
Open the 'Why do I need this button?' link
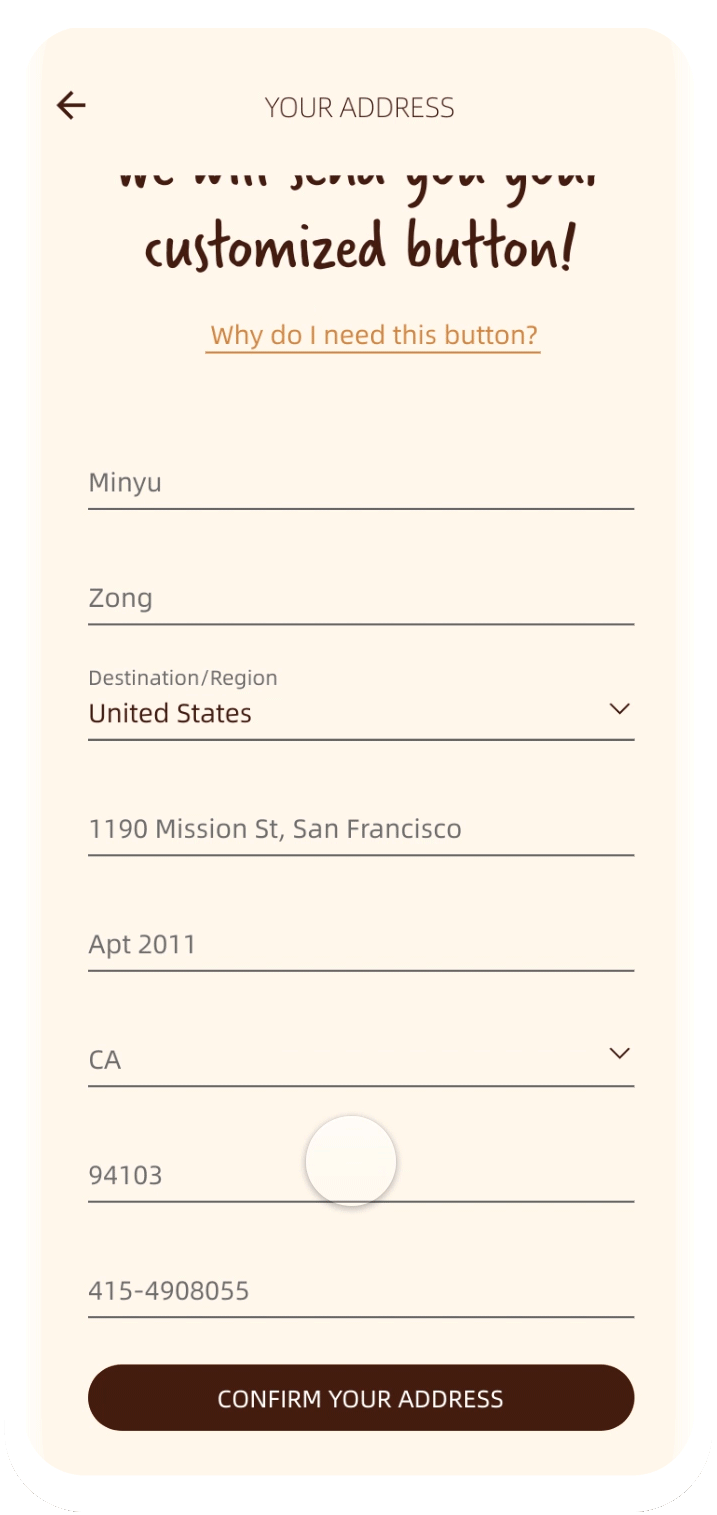click(373, 335)
